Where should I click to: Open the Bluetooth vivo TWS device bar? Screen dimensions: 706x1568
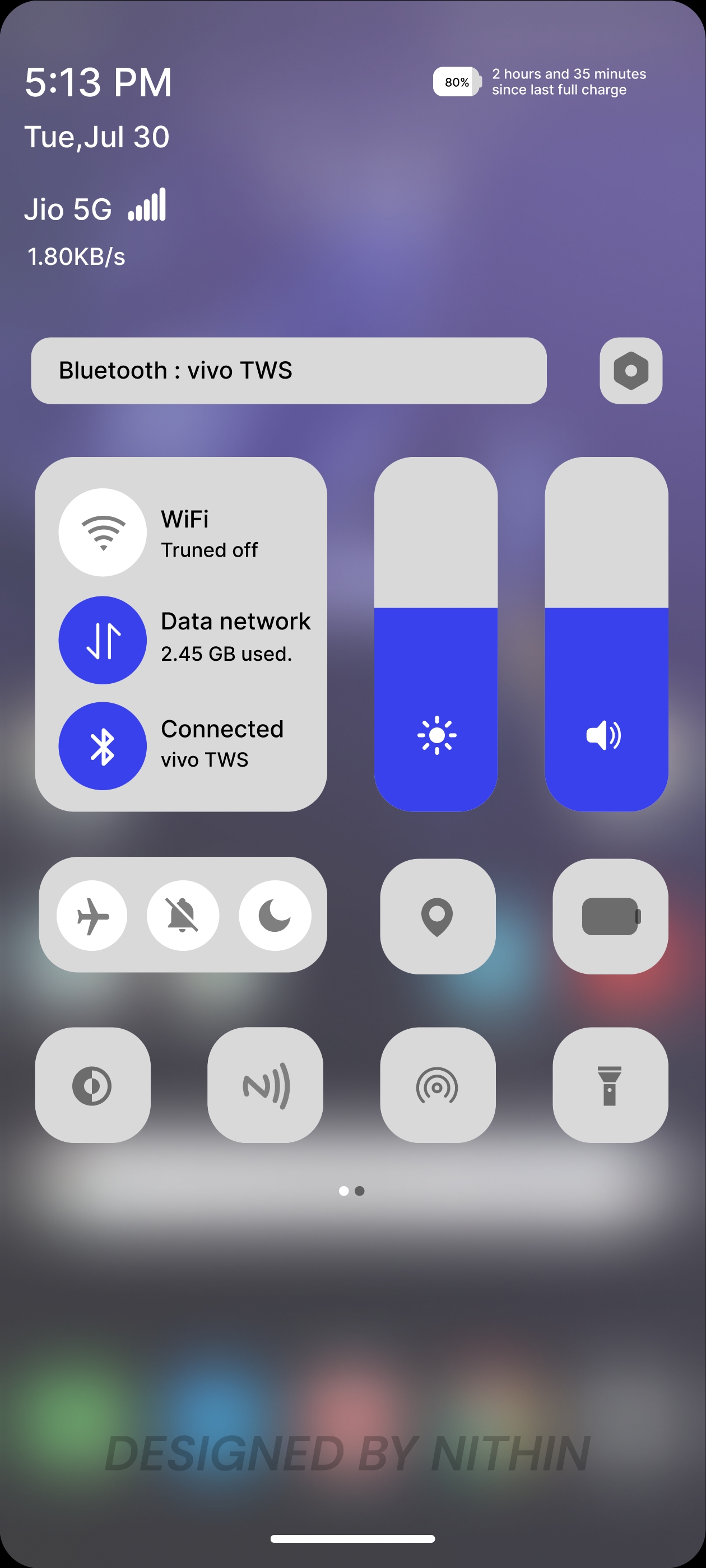(x=288, y=370)
